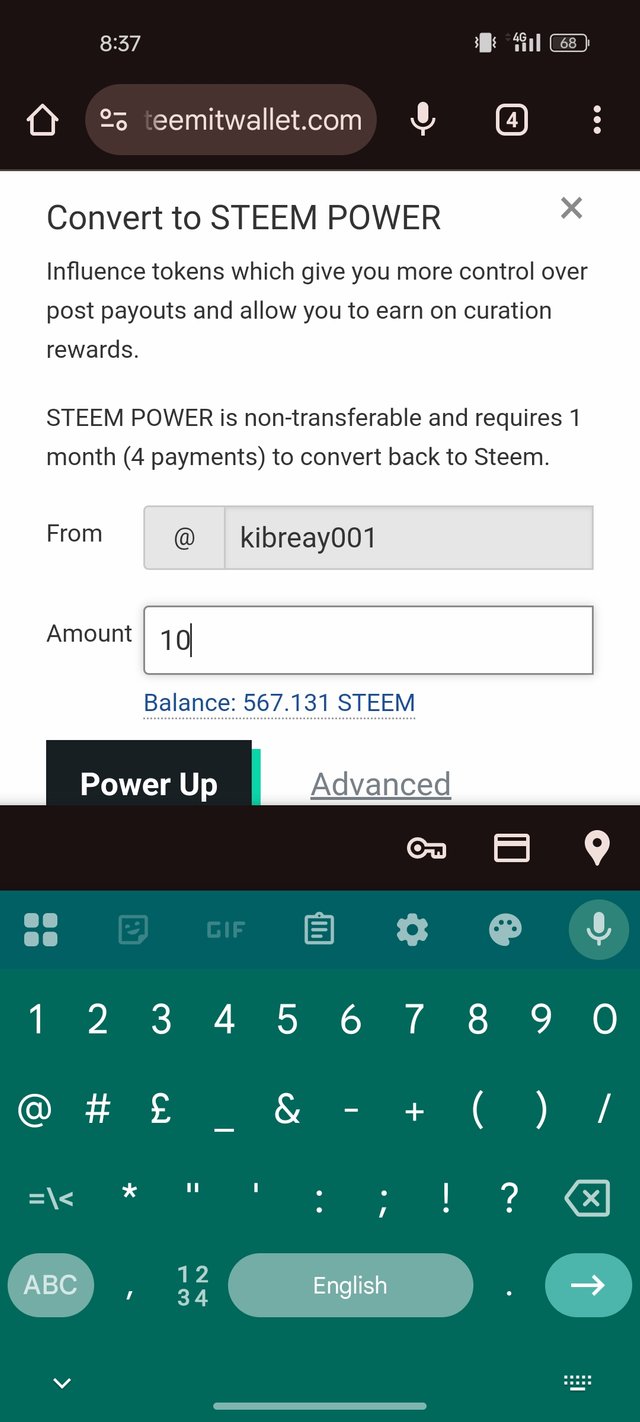Image resolution: width=640 pixels, height=1422 pixels.
Task: Tap the backspace key
Action: (x=587, y=1197)
